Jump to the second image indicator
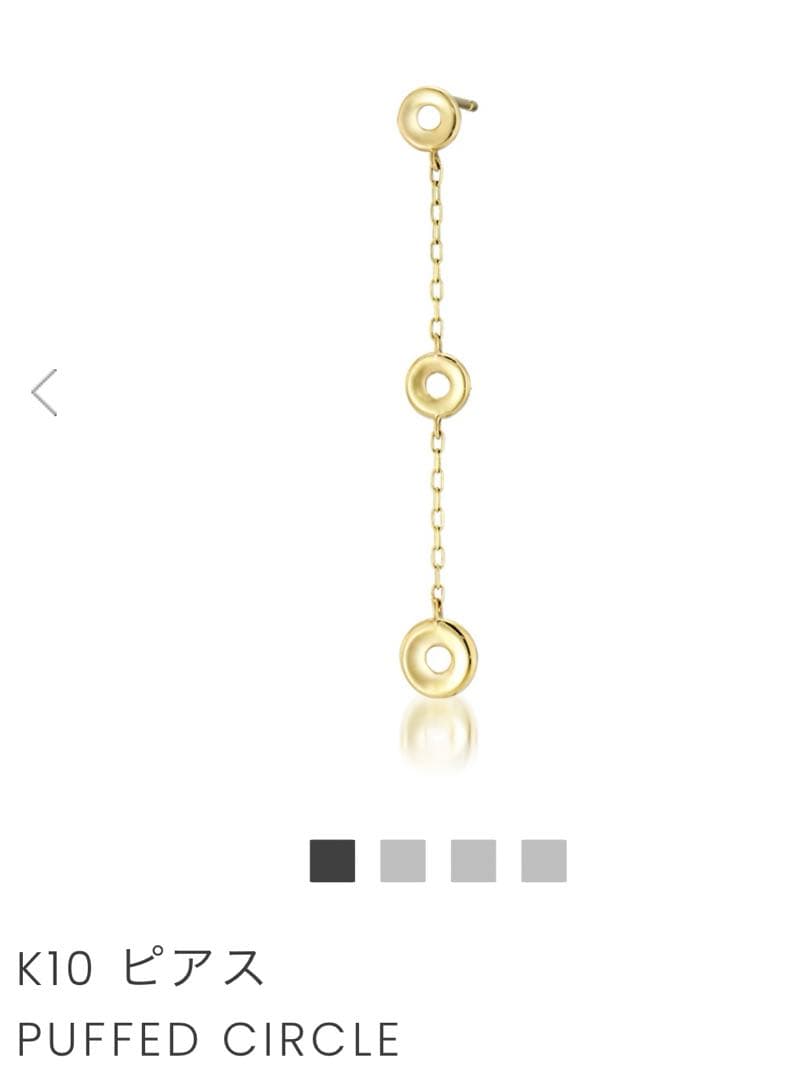 click(403, 860)
